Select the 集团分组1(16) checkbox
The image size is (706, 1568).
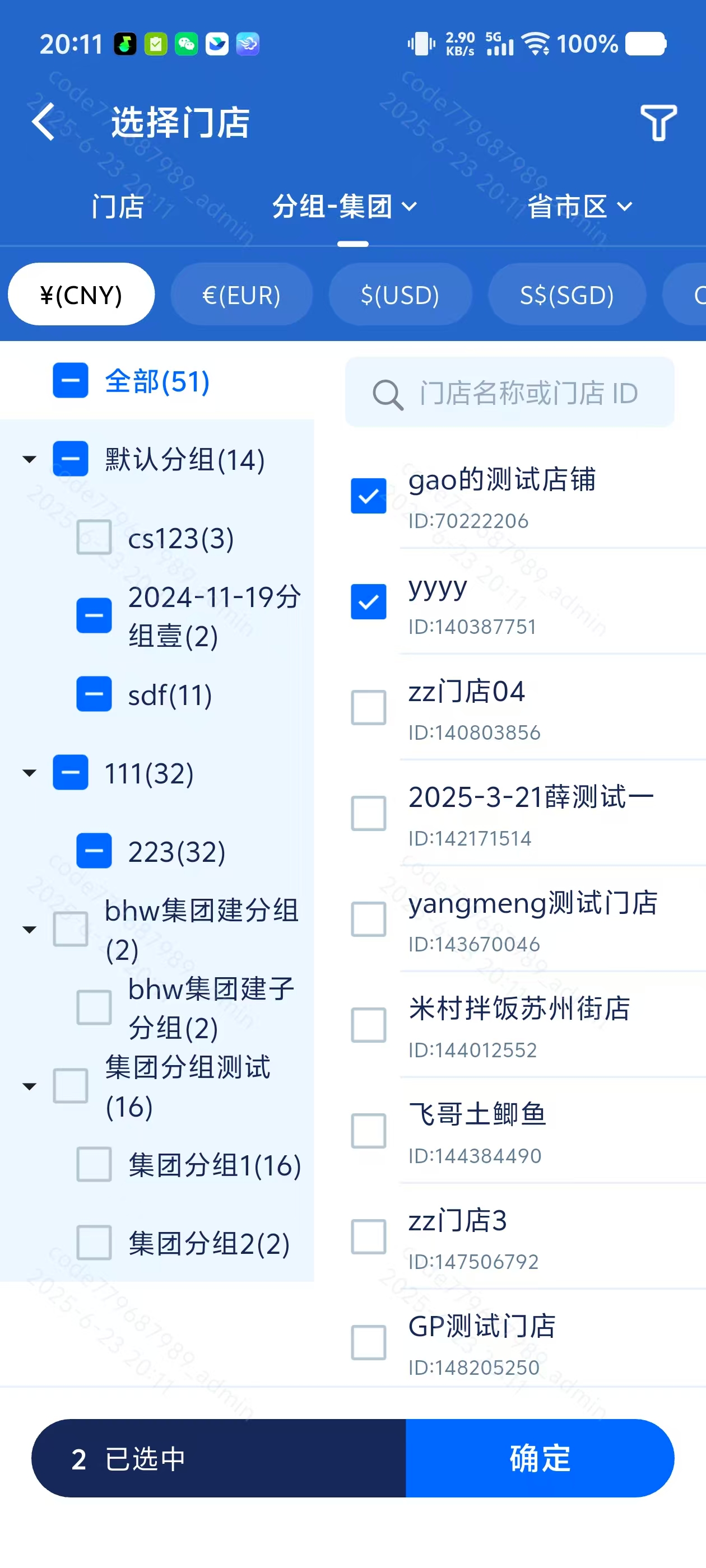click(x=94, y=1164)
